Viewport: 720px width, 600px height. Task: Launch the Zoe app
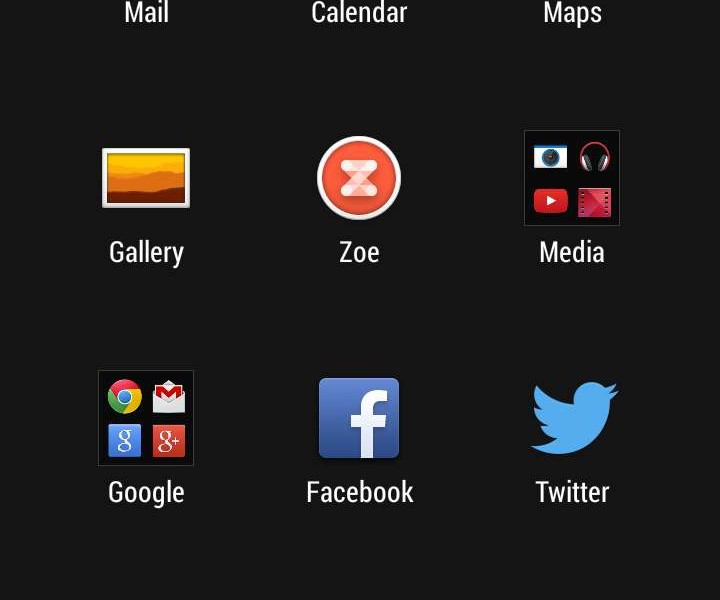click(359, 178)
